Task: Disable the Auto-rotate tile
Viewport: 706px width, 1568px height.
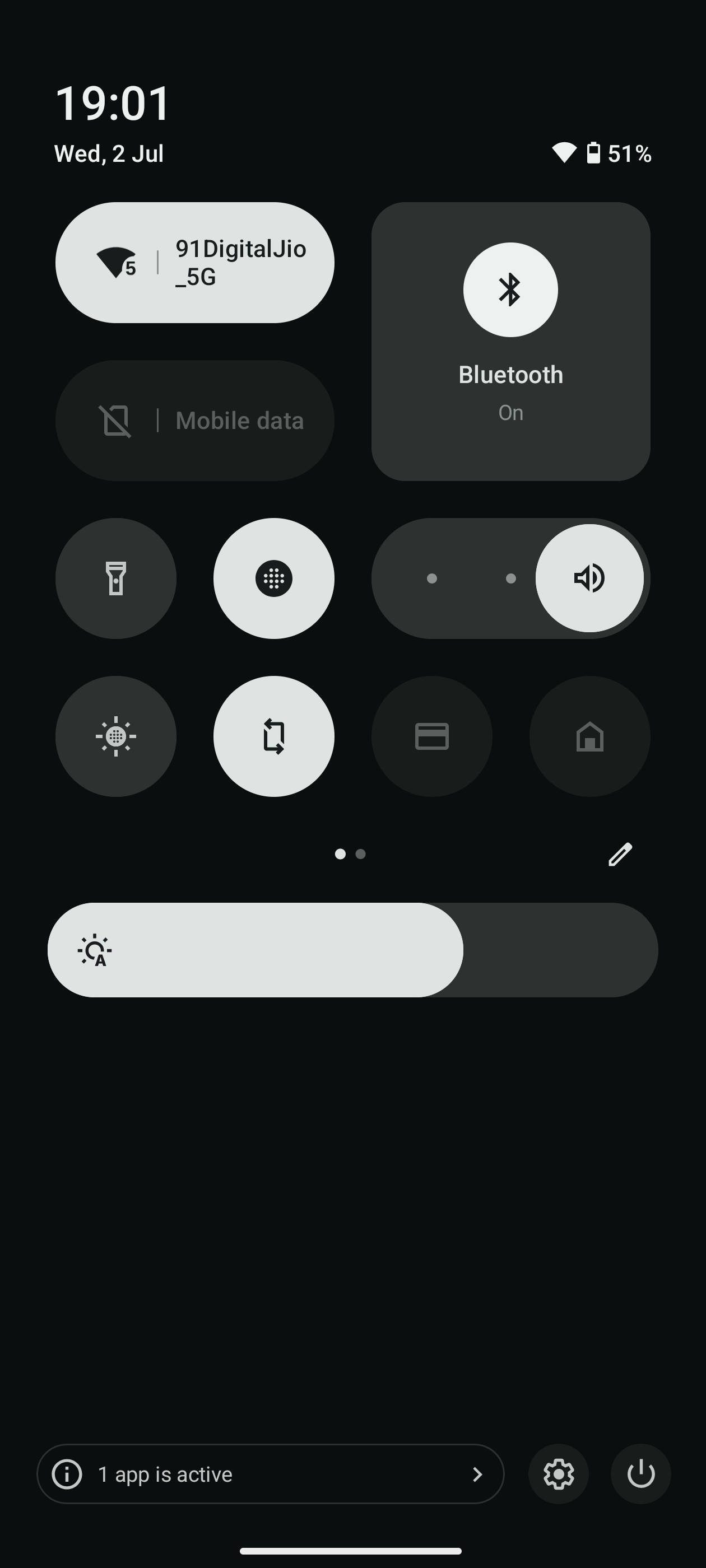Action: click(x=273, y=736)
